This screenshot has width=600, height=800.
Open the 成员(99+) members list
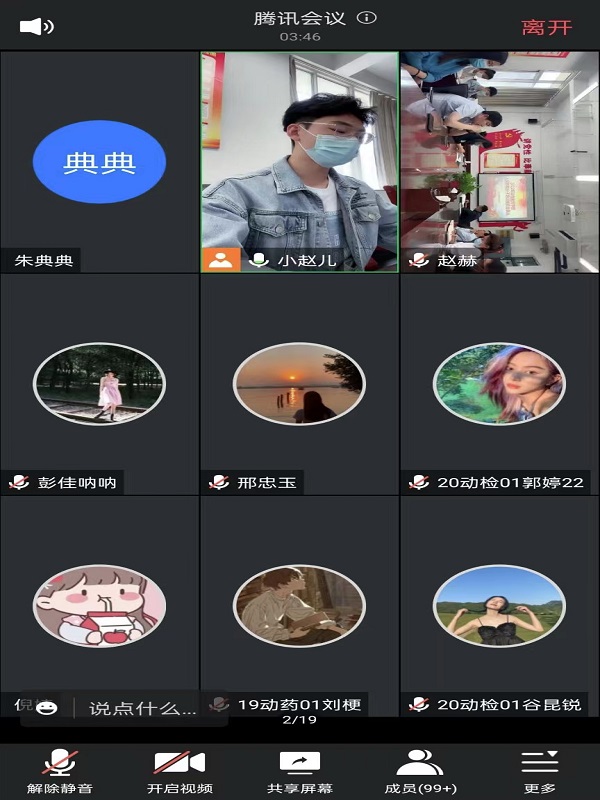[420, 771]
